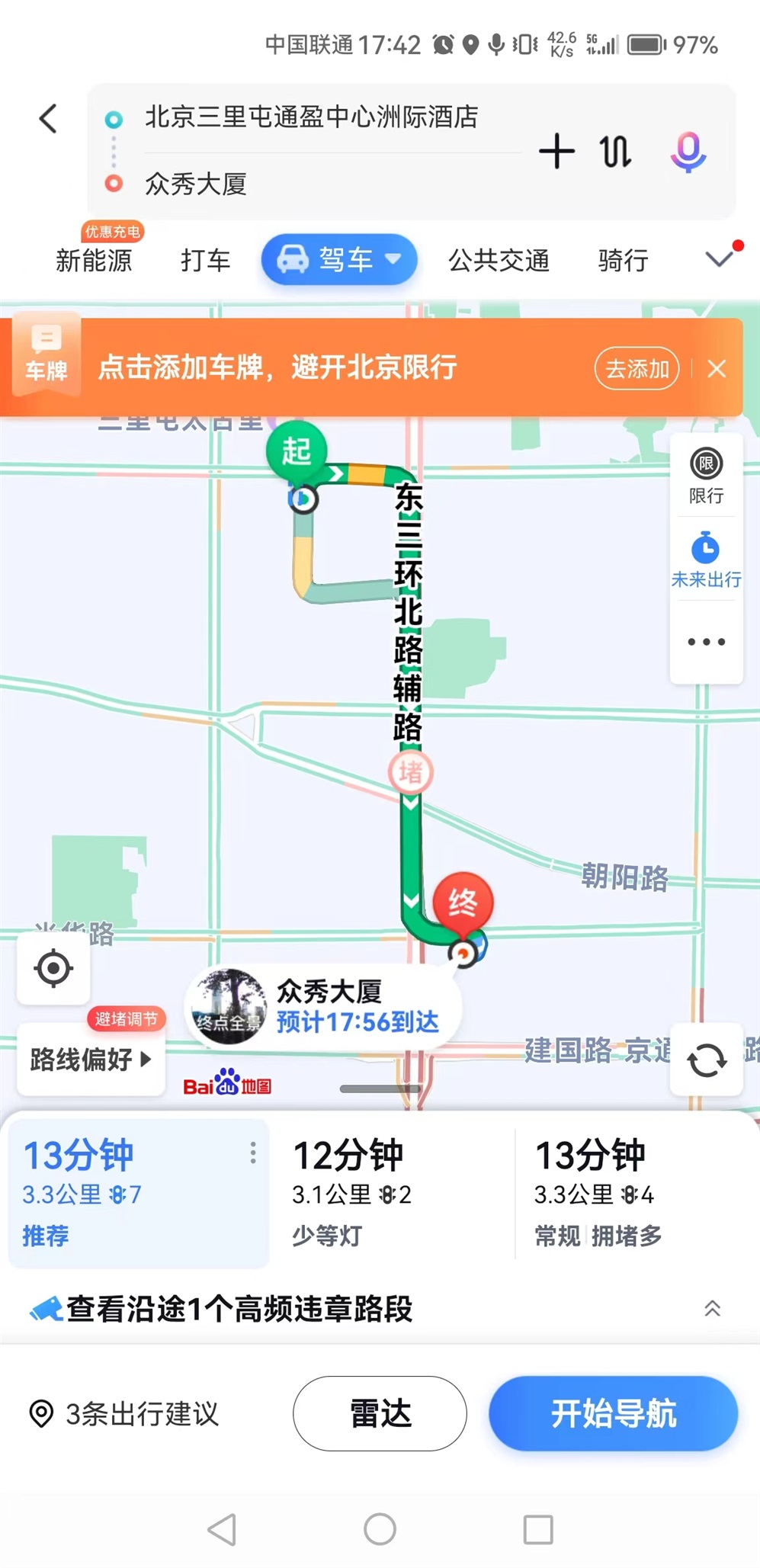Image resolution: width=760 pixels, height=1568 pixels.
Task: Recenter map on my location
Action: coord(53,969)
